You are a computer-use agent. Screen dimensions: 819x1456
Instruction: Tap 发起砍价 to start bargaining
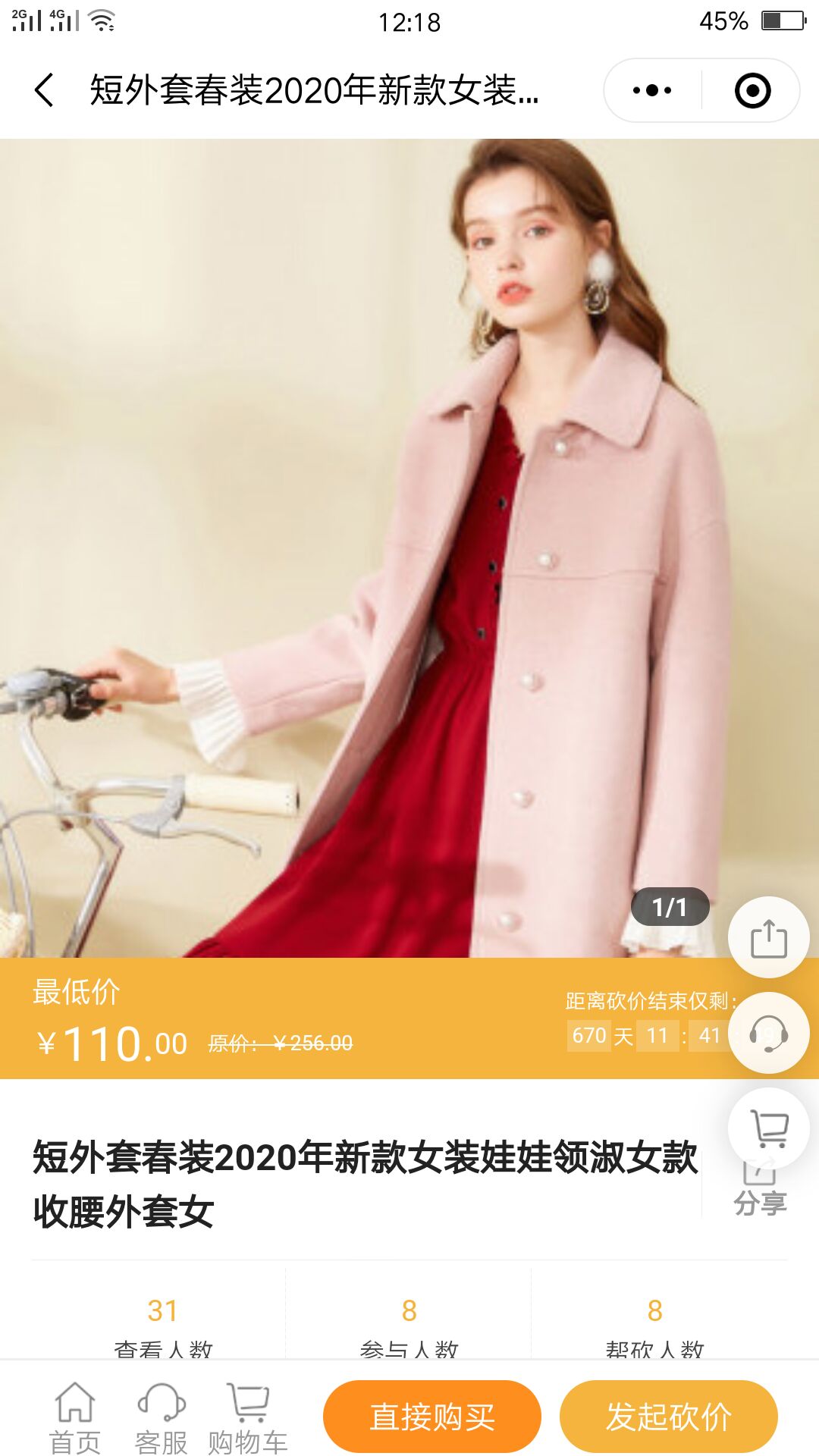pos(668,1416)
